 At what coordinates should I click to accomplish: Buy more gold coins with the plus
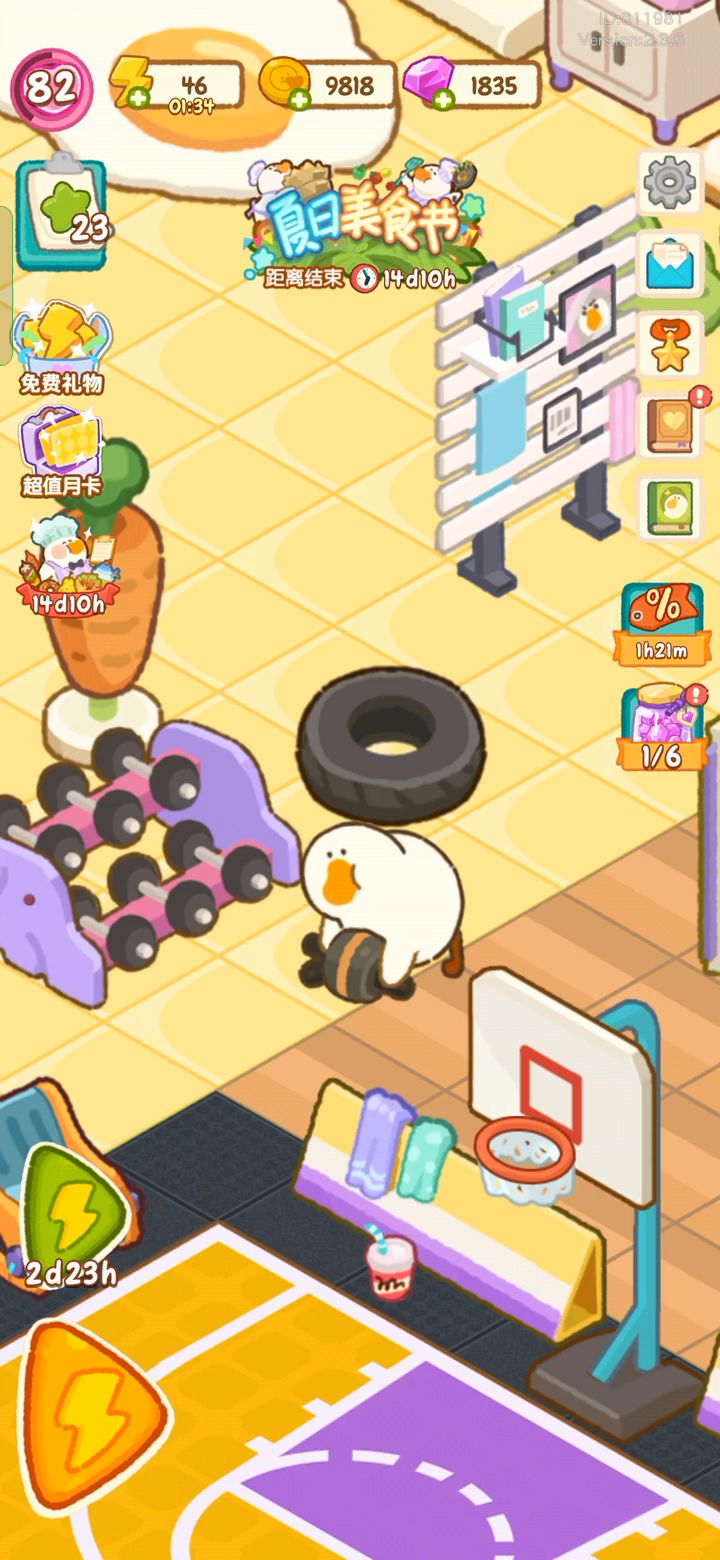(297, 98)
